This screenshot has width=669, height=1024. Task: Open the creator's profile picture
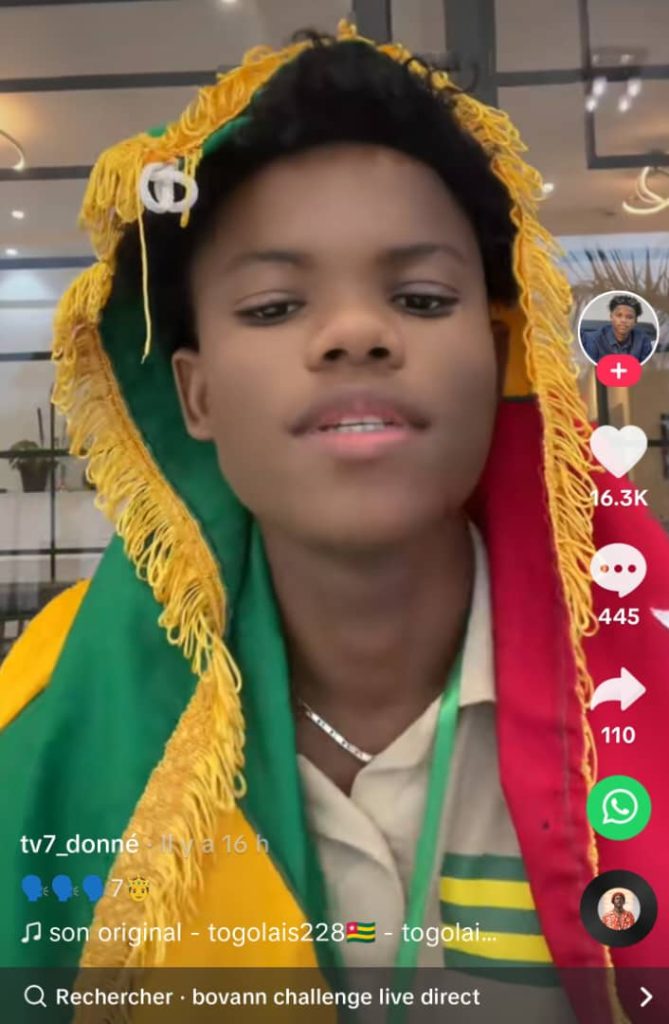(618, 328)
